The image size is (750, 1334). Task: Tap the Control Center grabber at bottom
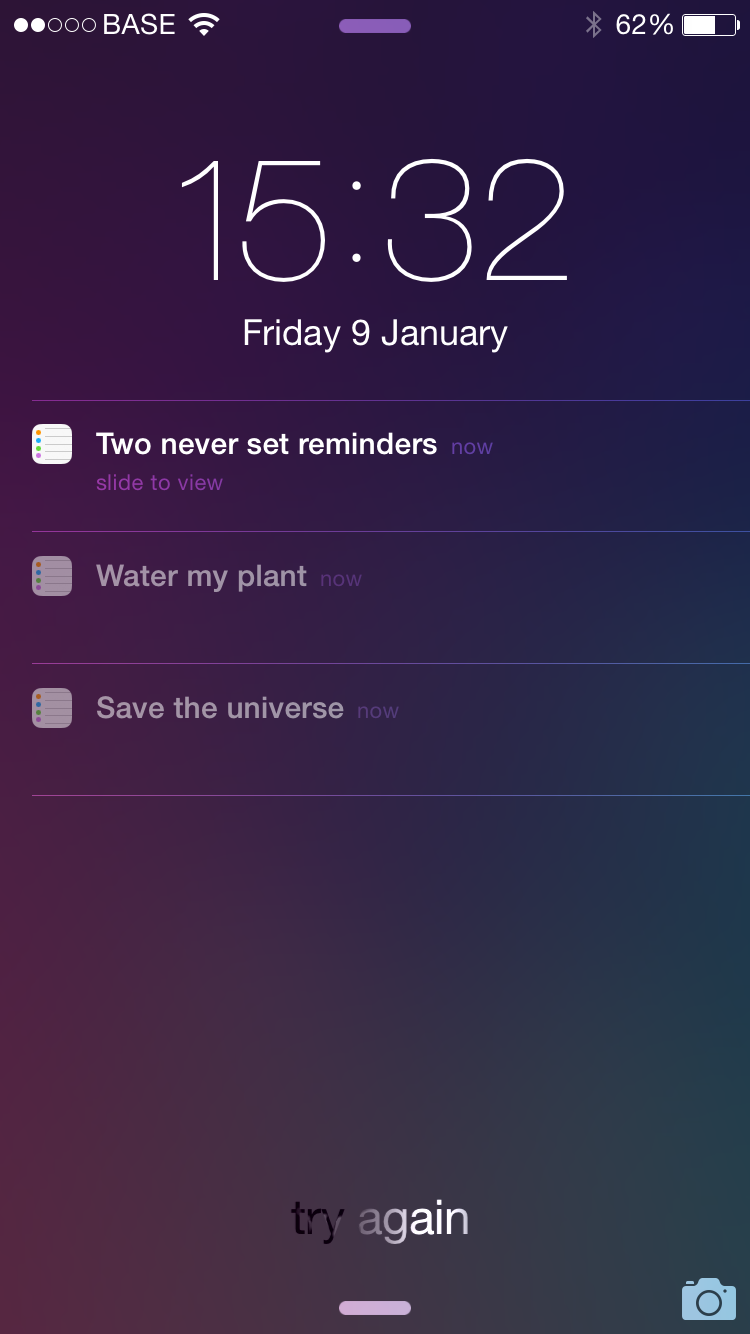375,1308
